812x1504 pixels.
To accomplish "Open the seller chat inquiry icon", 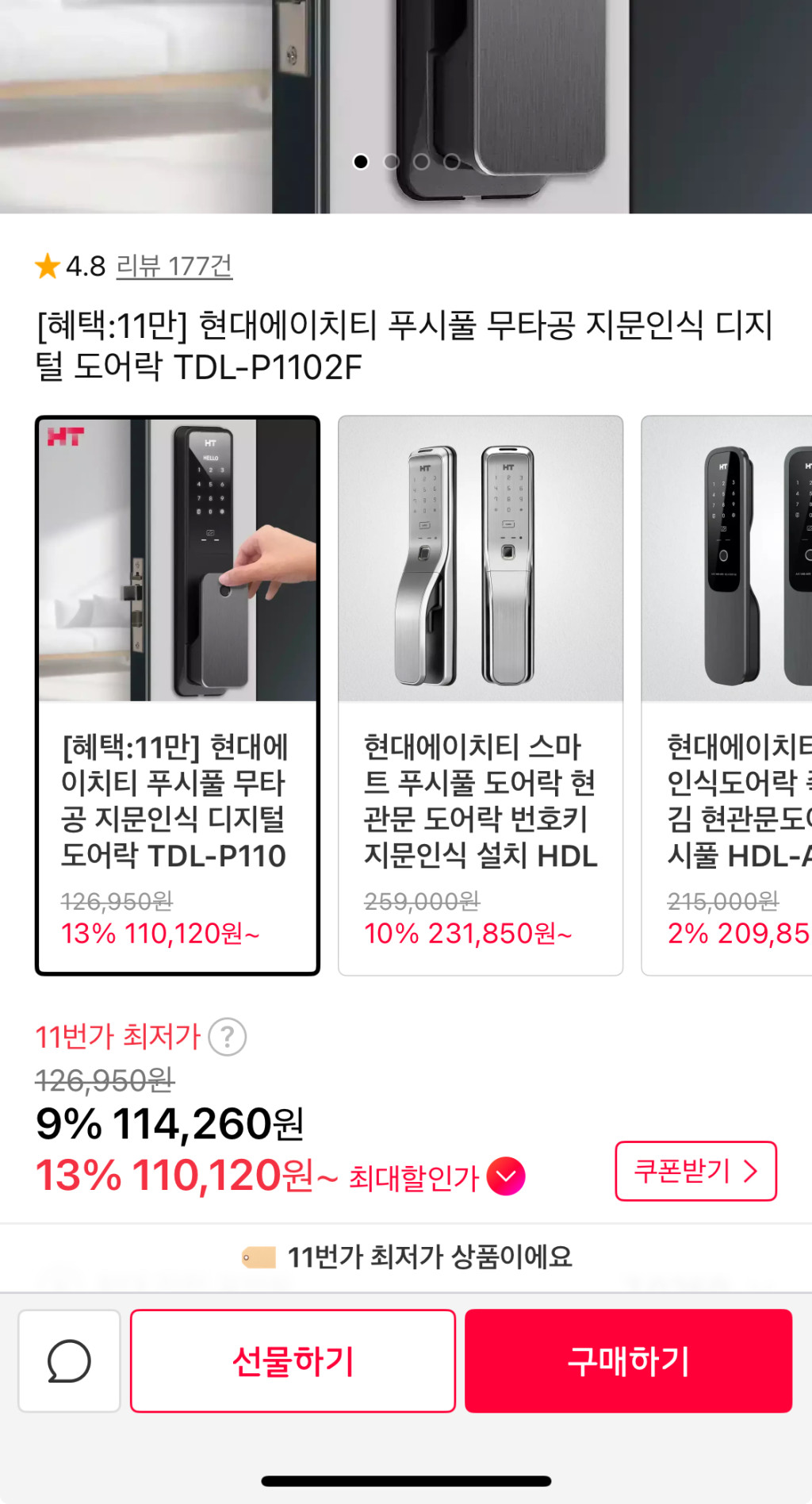I will tap(70, 1360).
